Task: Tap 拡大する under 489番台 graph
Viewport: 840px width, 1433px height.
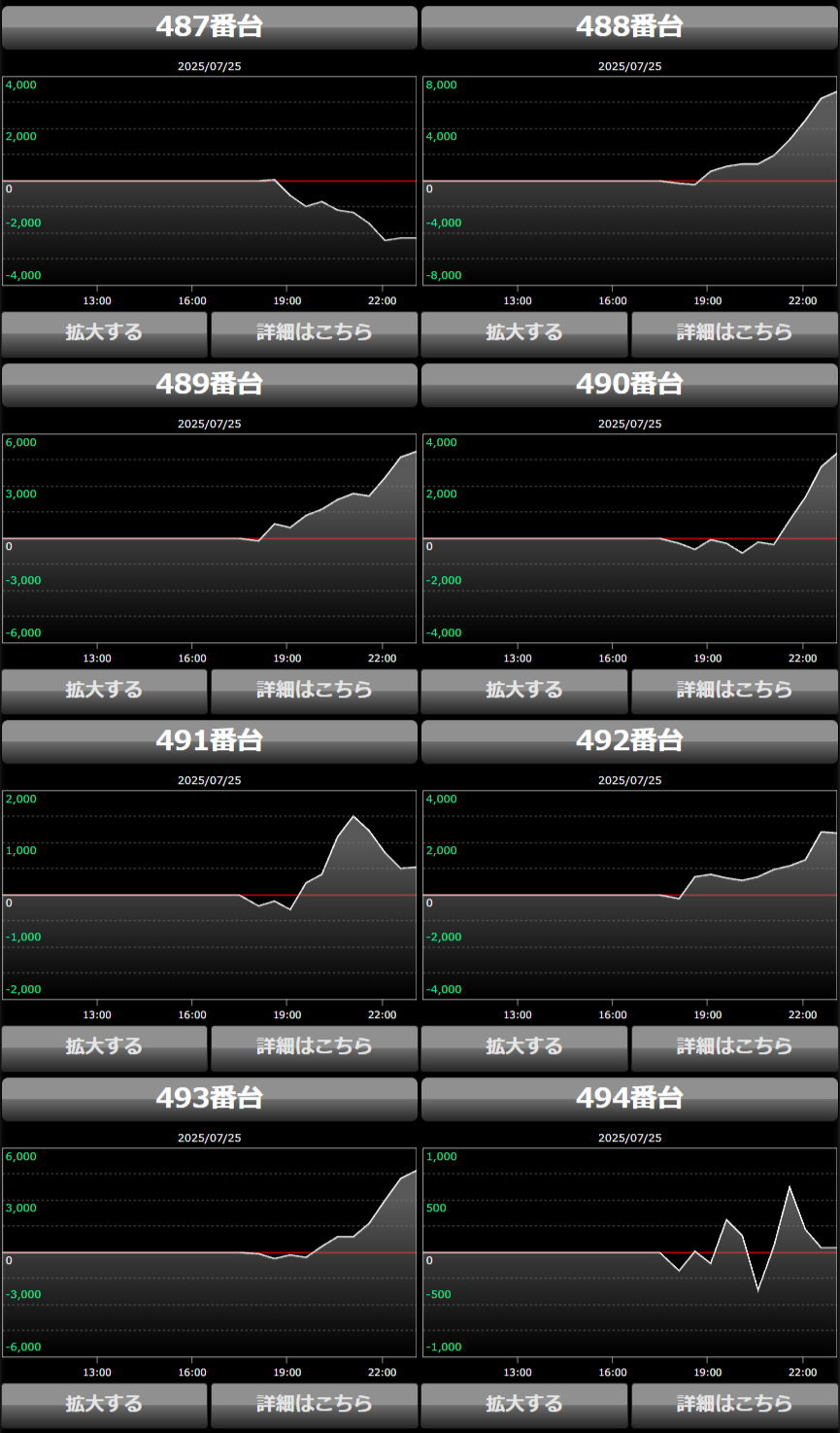Action: coord(104,692)
